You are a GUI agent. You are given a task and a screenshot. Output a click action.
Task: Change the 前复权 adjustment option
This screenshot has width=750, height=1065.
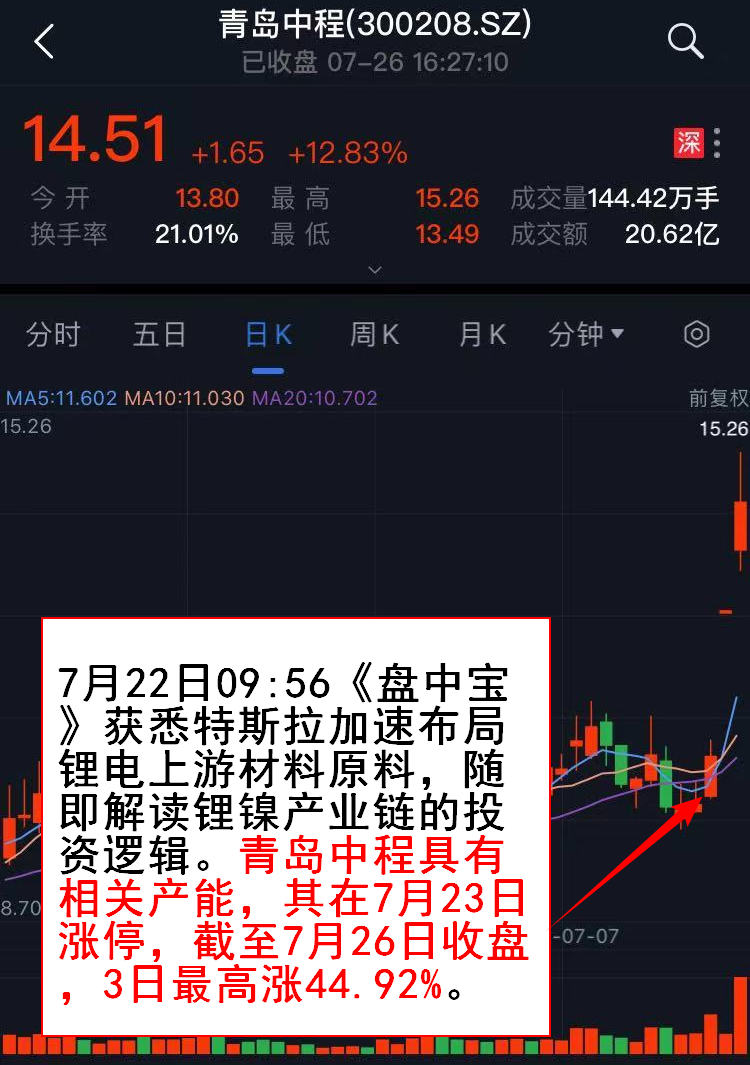pyautogui.click(x=718, y=398)
